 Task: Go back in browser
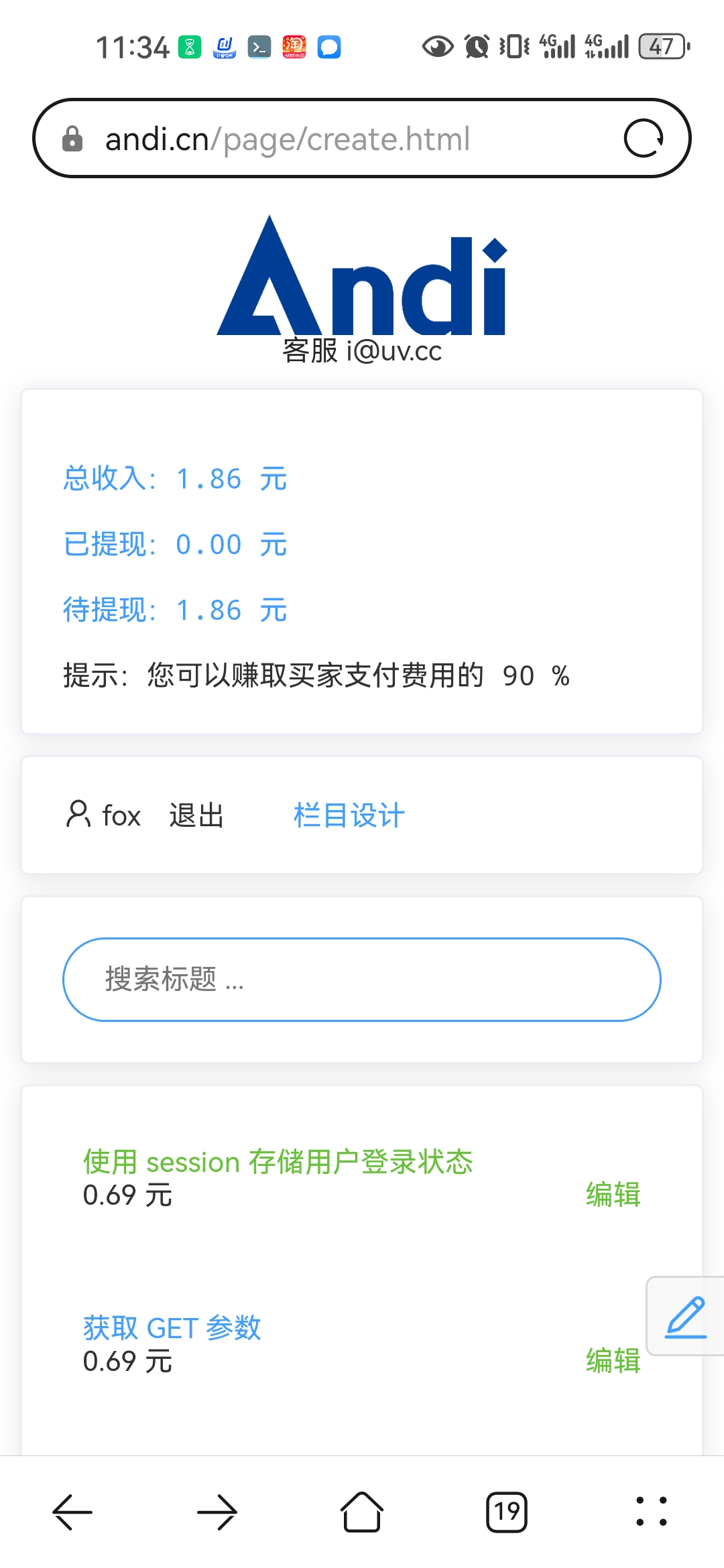point(72,1512)
